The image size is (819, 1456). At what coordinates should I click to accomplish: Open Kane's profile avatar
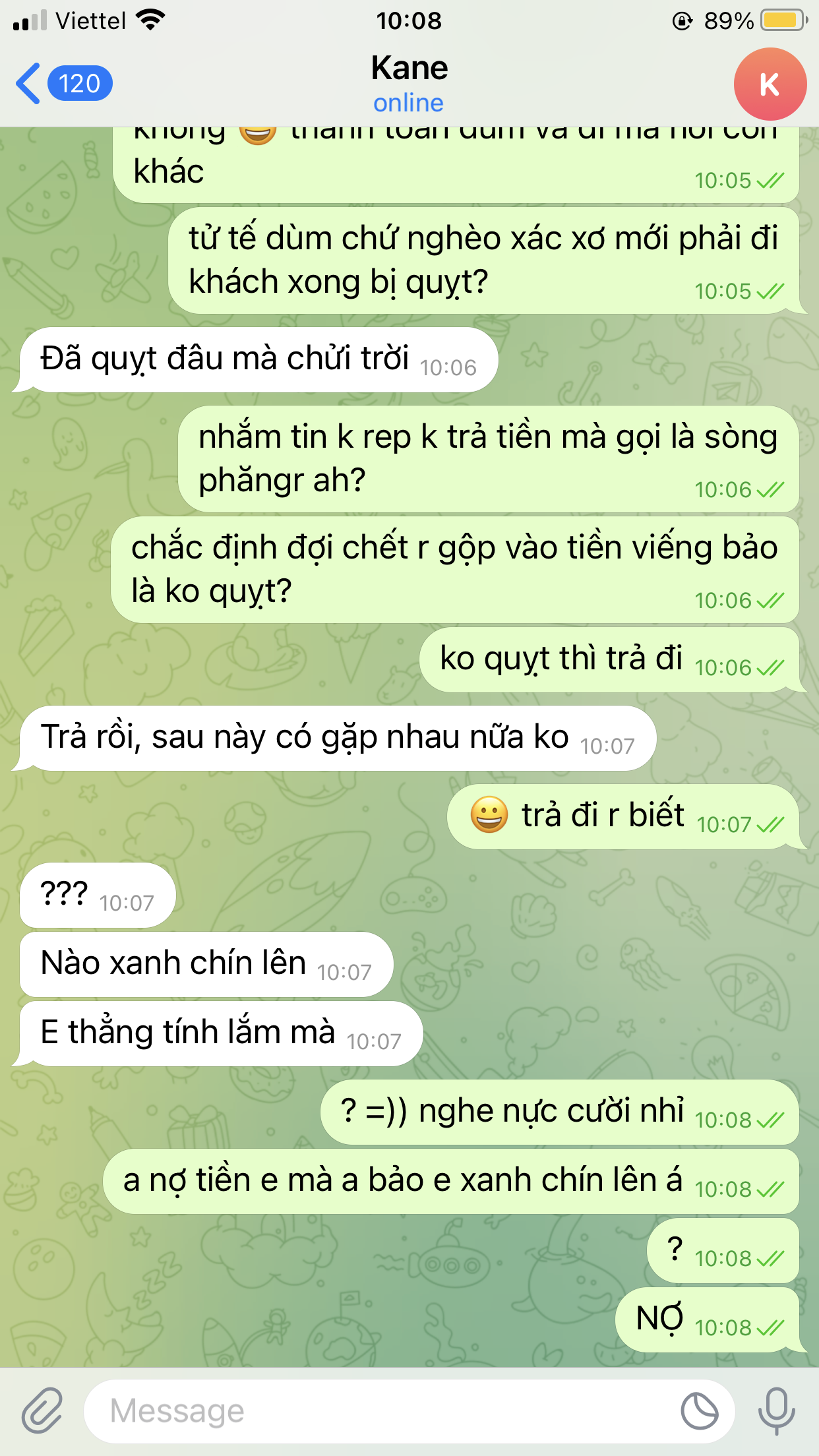coord(770,84)
